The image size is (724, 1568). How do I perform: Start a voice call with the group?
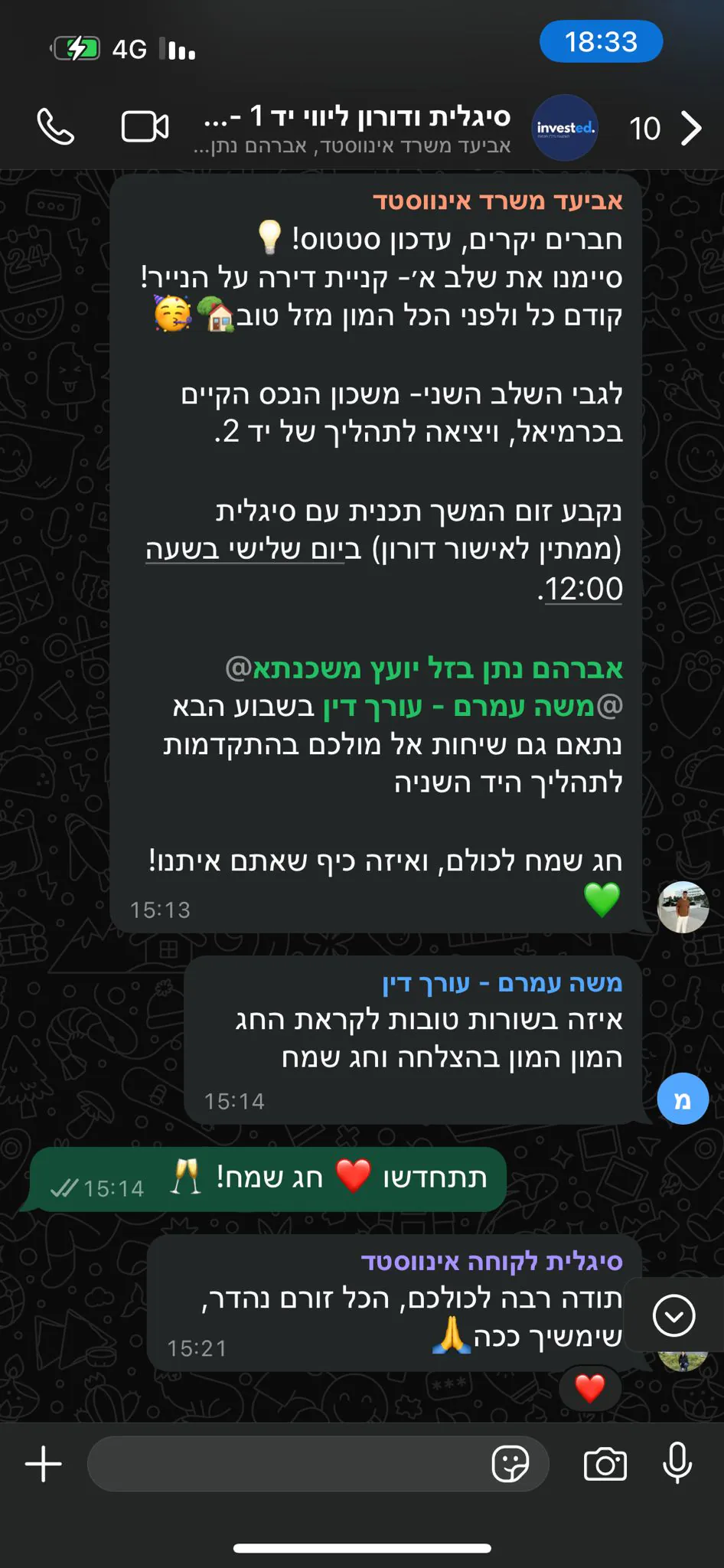(56, 127)
